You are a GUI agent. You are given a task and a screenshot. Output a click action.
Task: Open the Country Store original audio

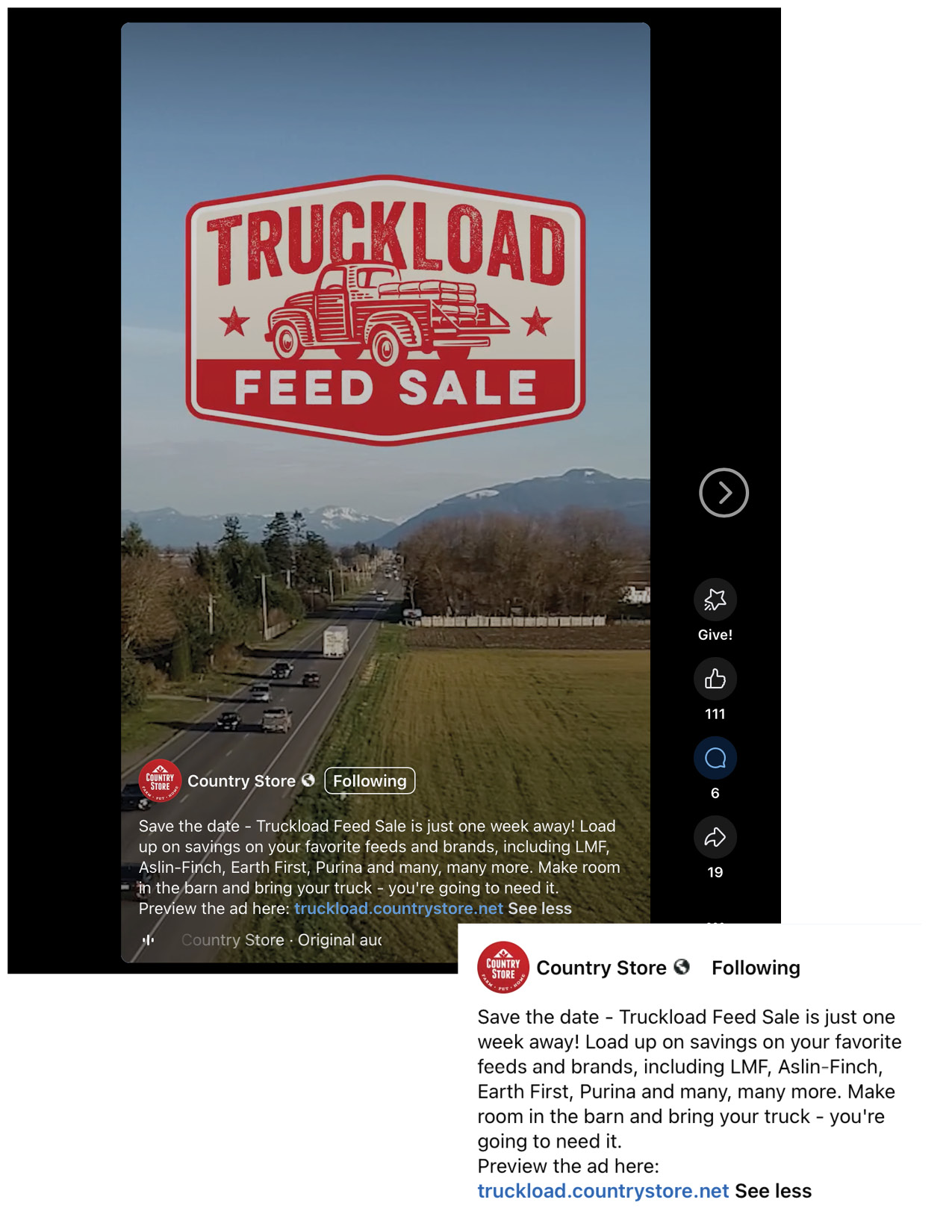281,940
